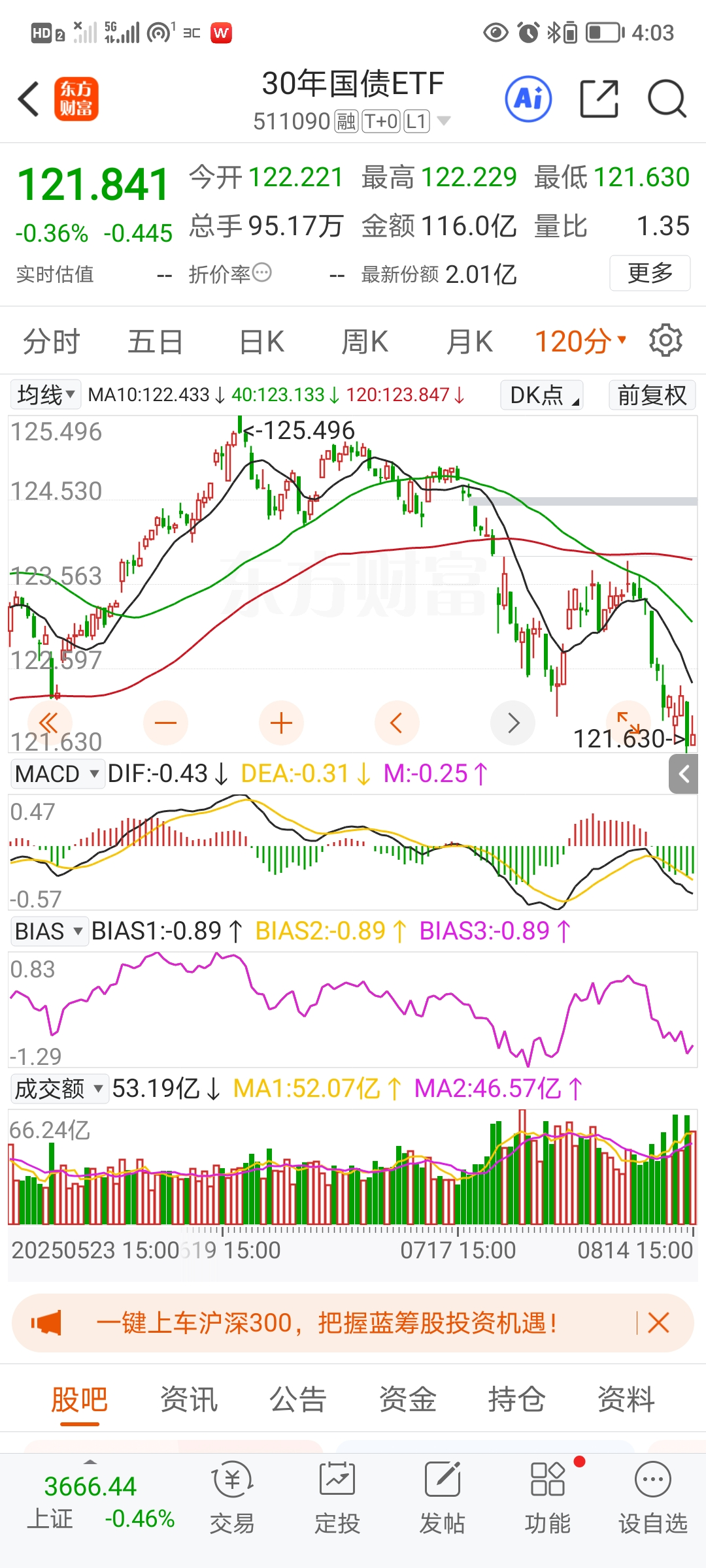
Task: Open the search magnifier
Action: click(666, 99)
